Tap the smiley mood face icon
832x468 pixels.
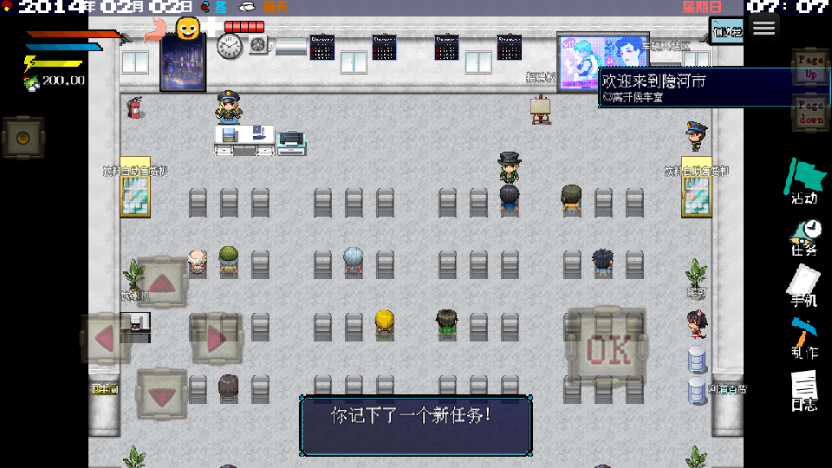click(187, 28)
